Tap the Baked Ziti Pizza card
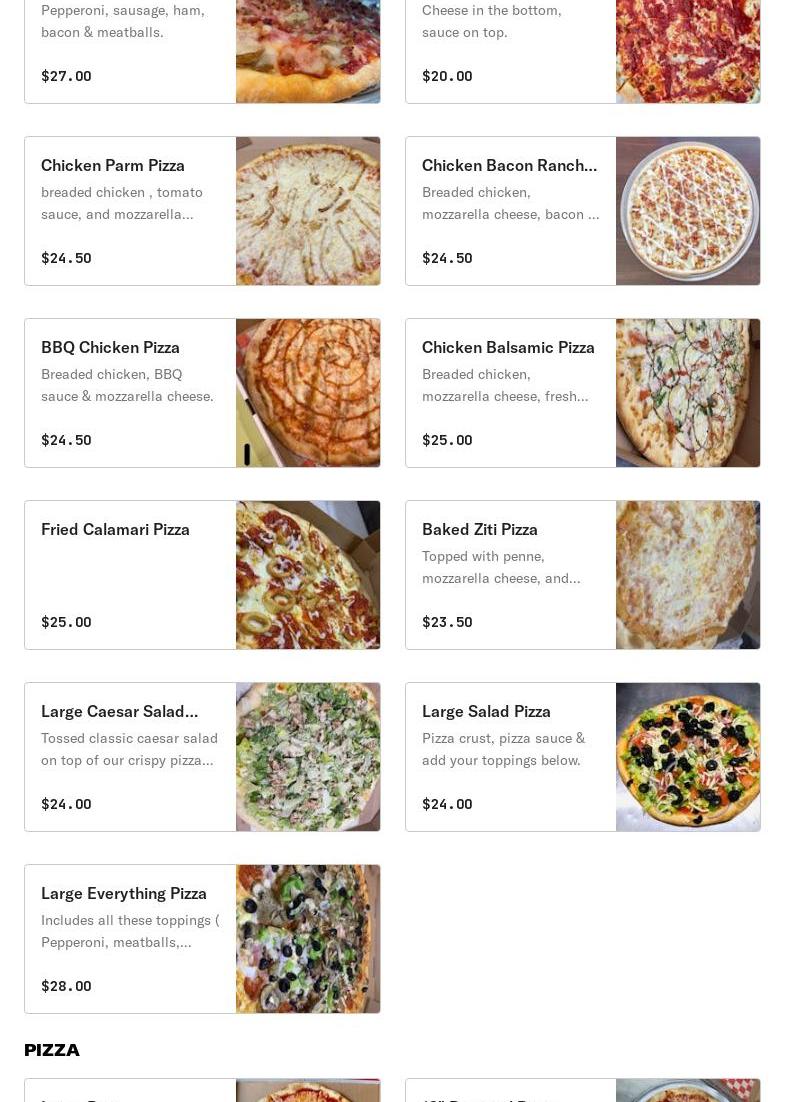785x1102 pixels. [582, 575]
